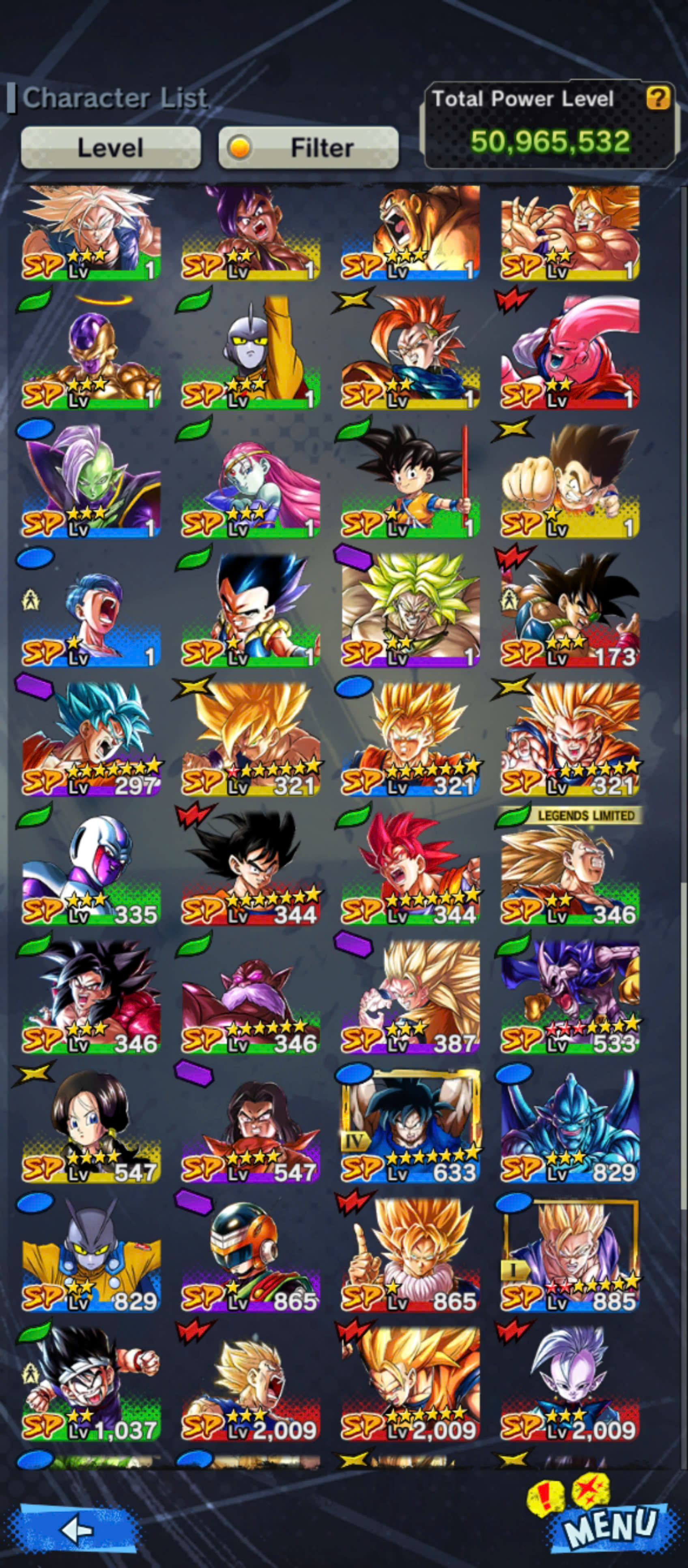Go back with the blue arrow button
This screenshot has height=1568, width=688.
point(77,1528)
